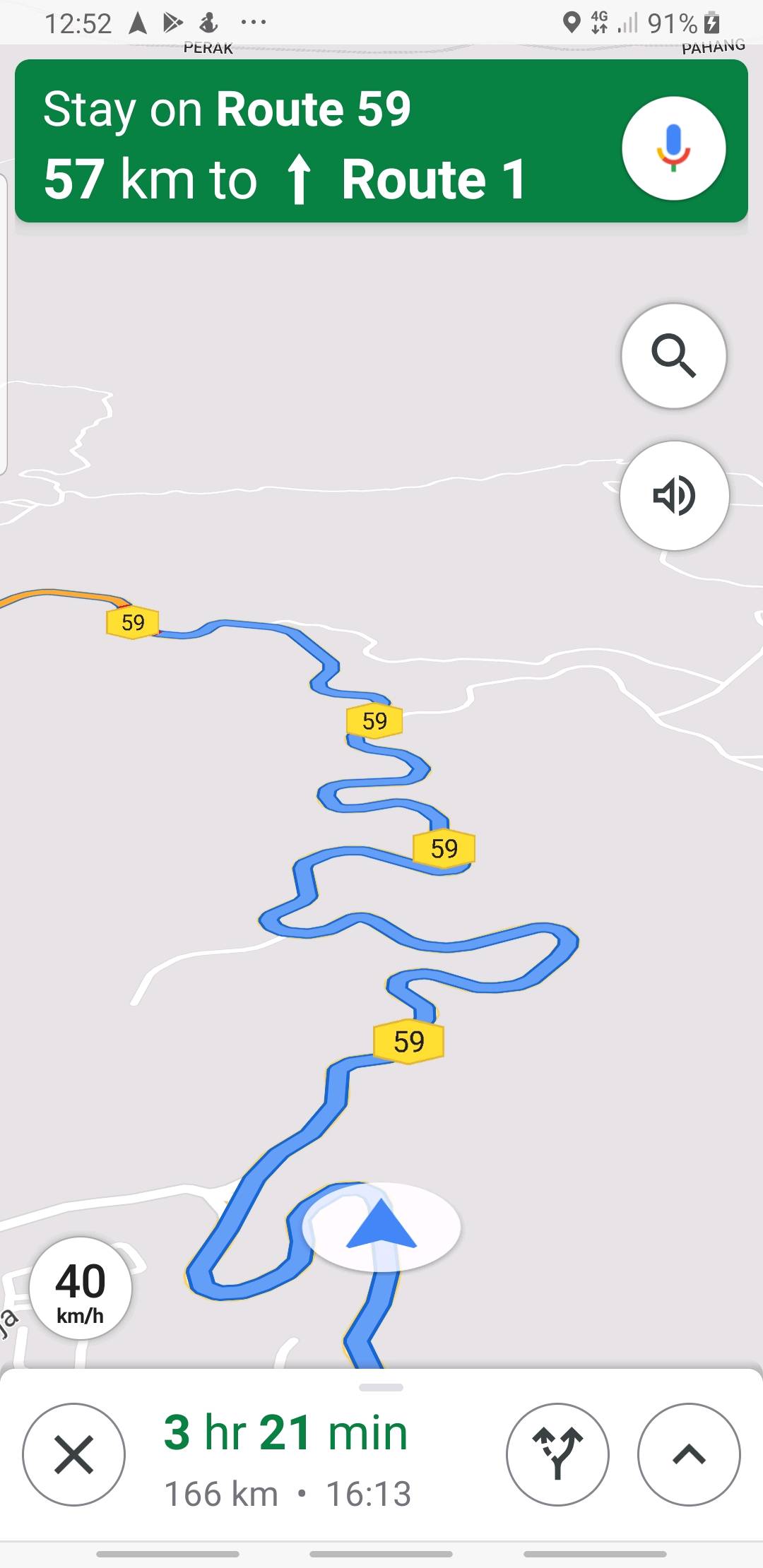The width and height of the screenshot is (763, 1568).
Task: Tap the 40 km/h speed limit indicator
Action: click(x=79, y=1287)
